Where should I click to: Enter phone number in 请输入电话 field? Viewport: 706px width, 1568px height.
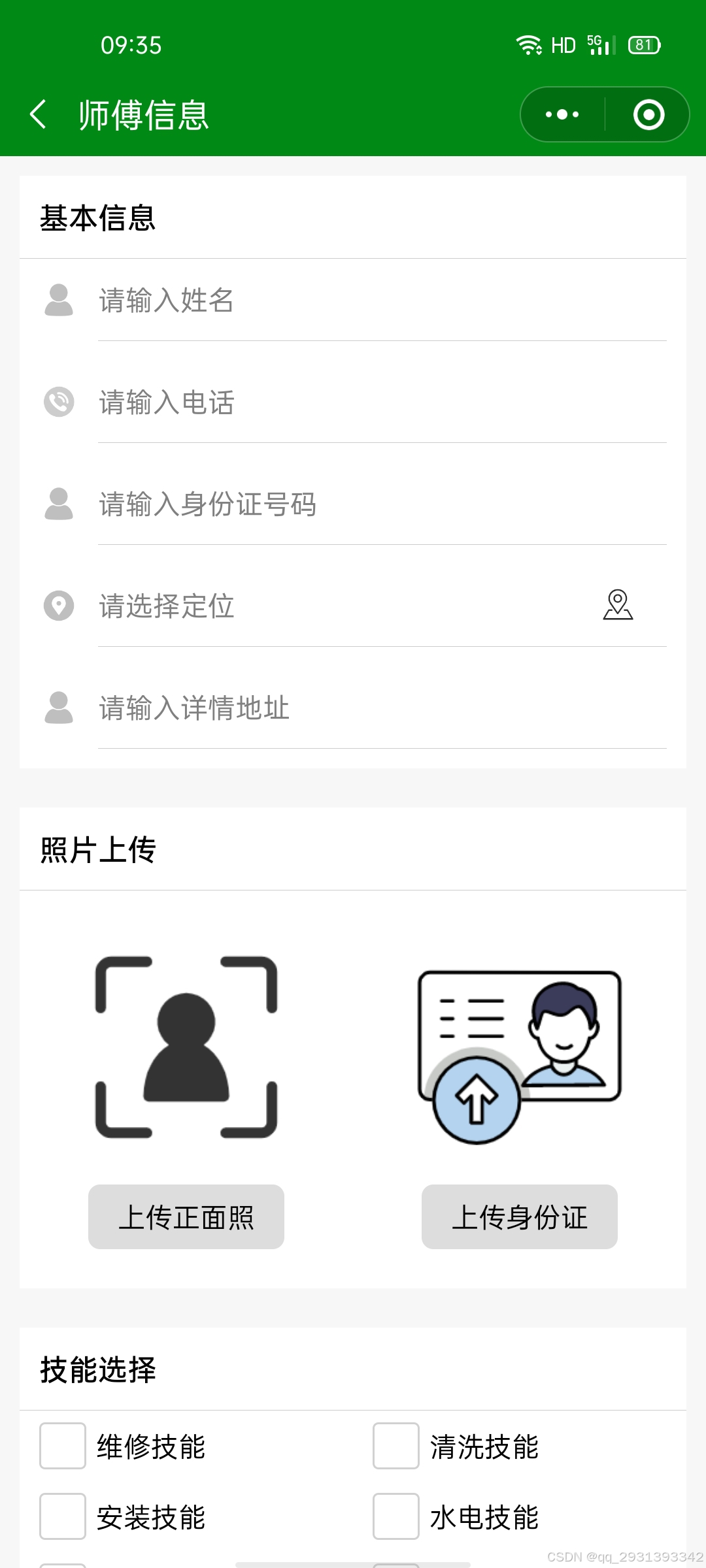click(379, 402)
